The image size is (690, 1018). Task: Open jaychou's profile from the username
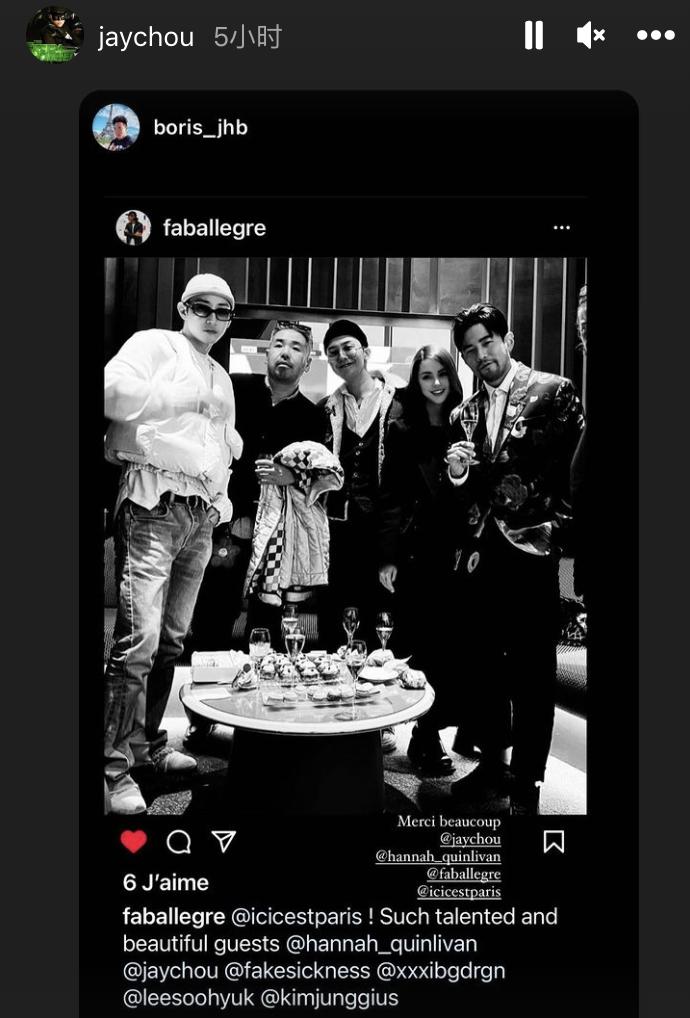coord(146,38)
